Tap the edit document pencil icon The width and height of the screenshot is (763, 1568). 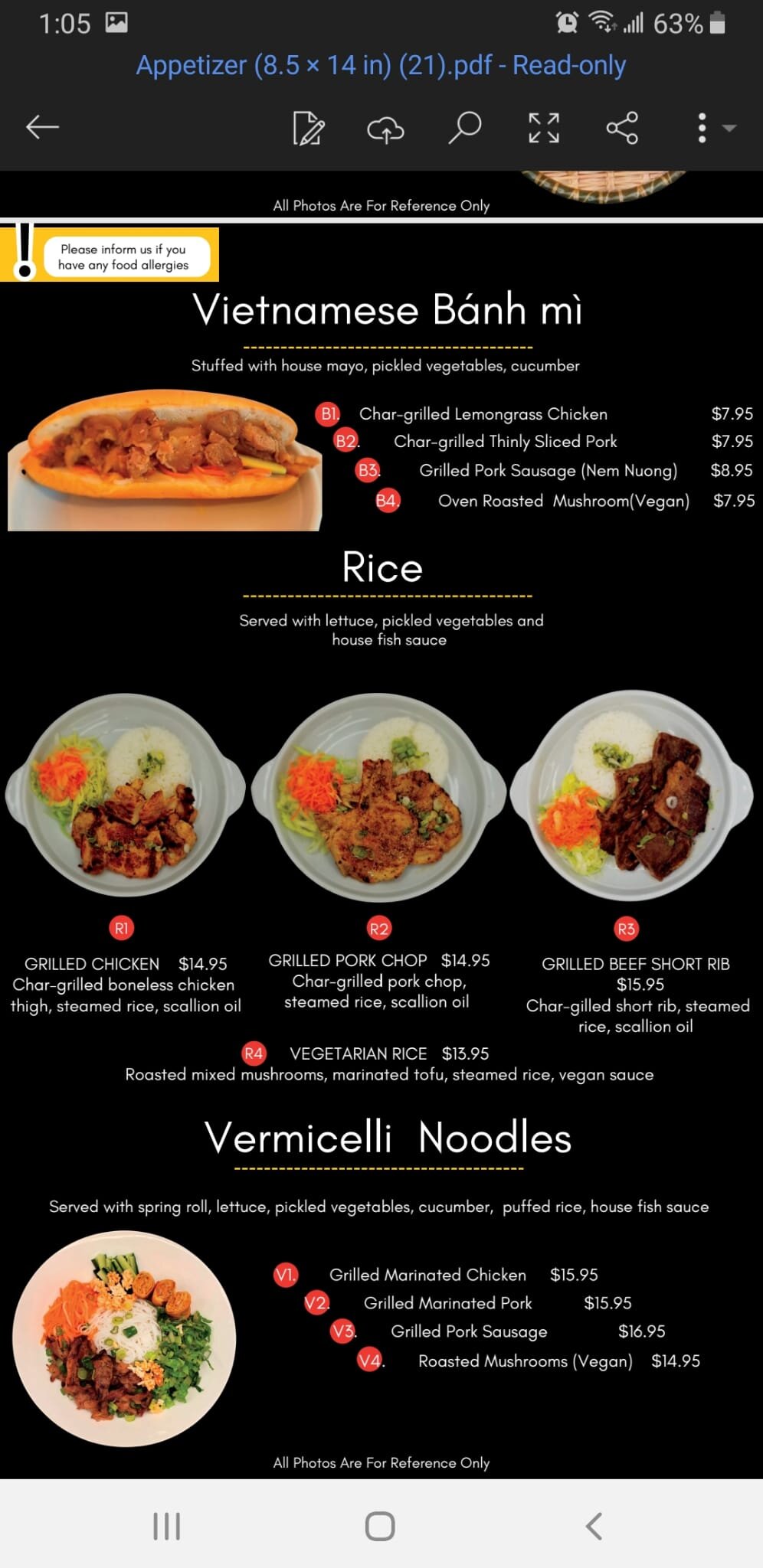coord(308,128)
